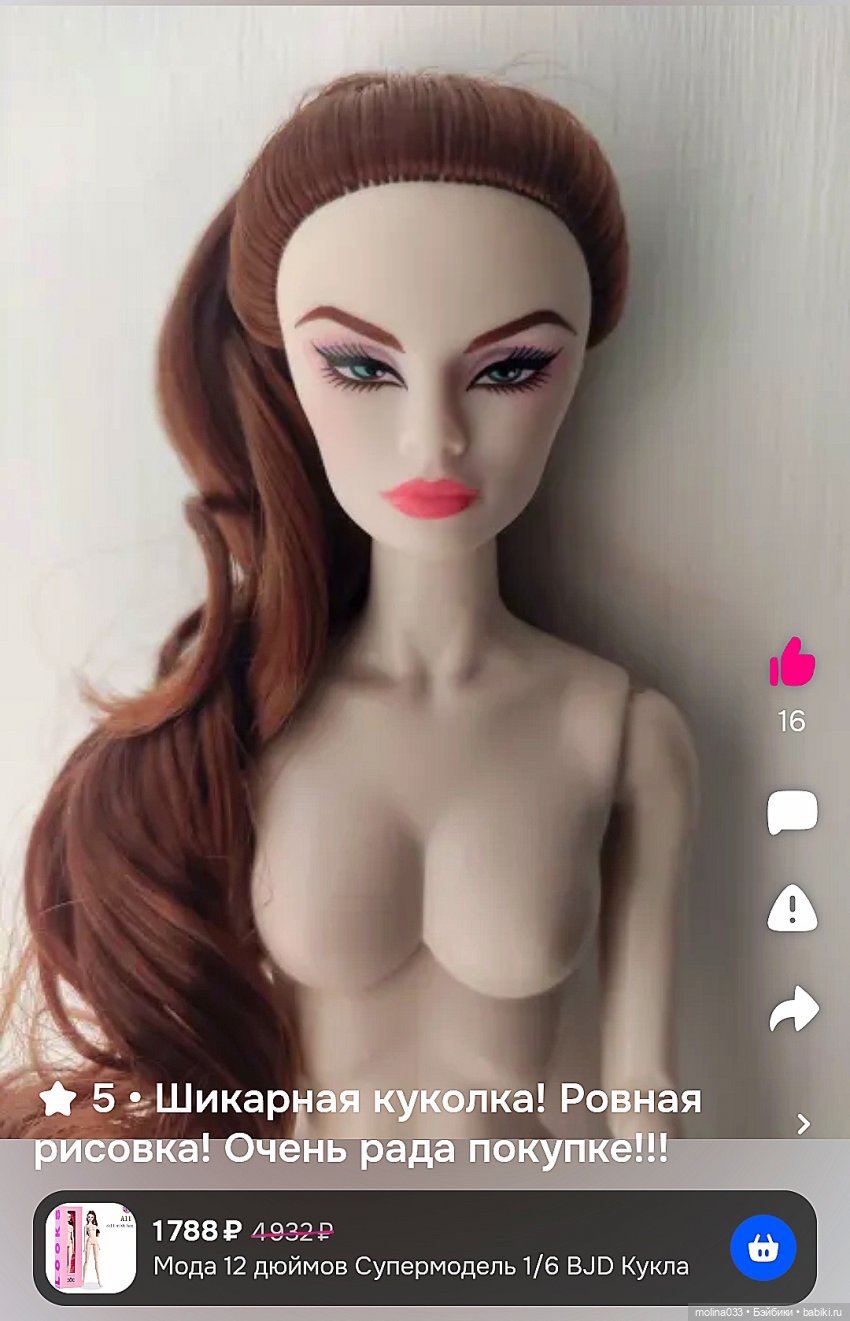Share this review
Viewport: 850px width, 1321px height.
pyautogui.click(x=793, y=1010)
